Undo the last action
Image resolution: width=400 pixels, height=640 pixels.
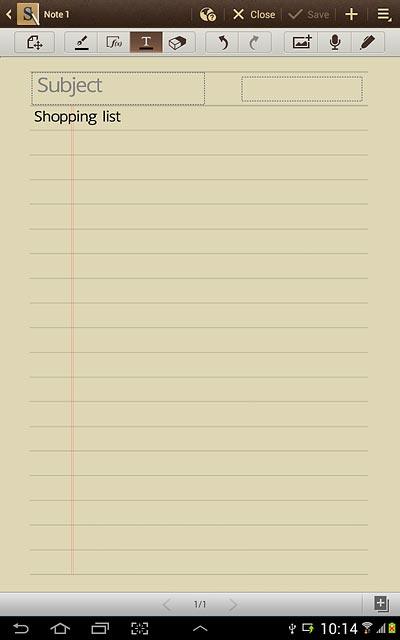coord(222,42)
